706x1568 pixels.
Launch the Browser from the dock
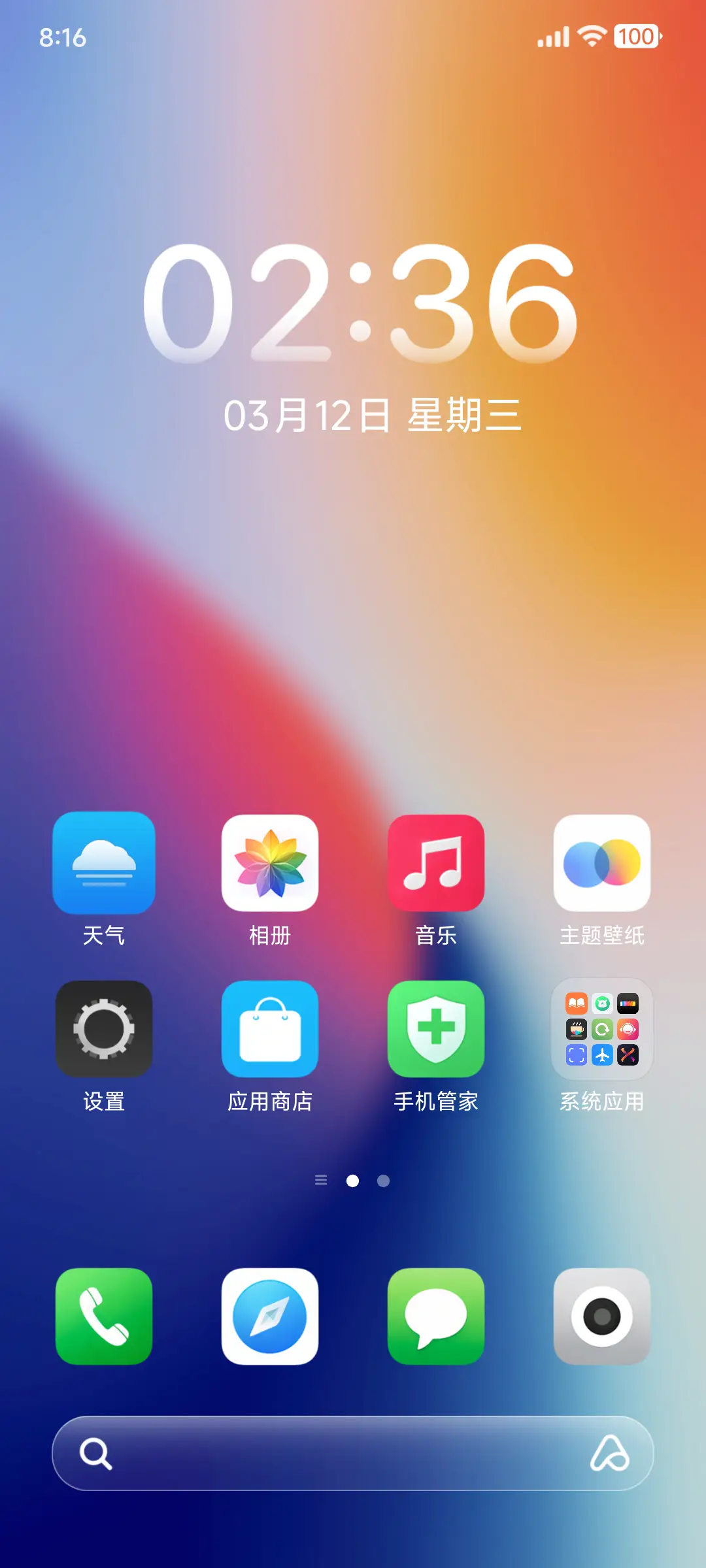(270, 1317)
